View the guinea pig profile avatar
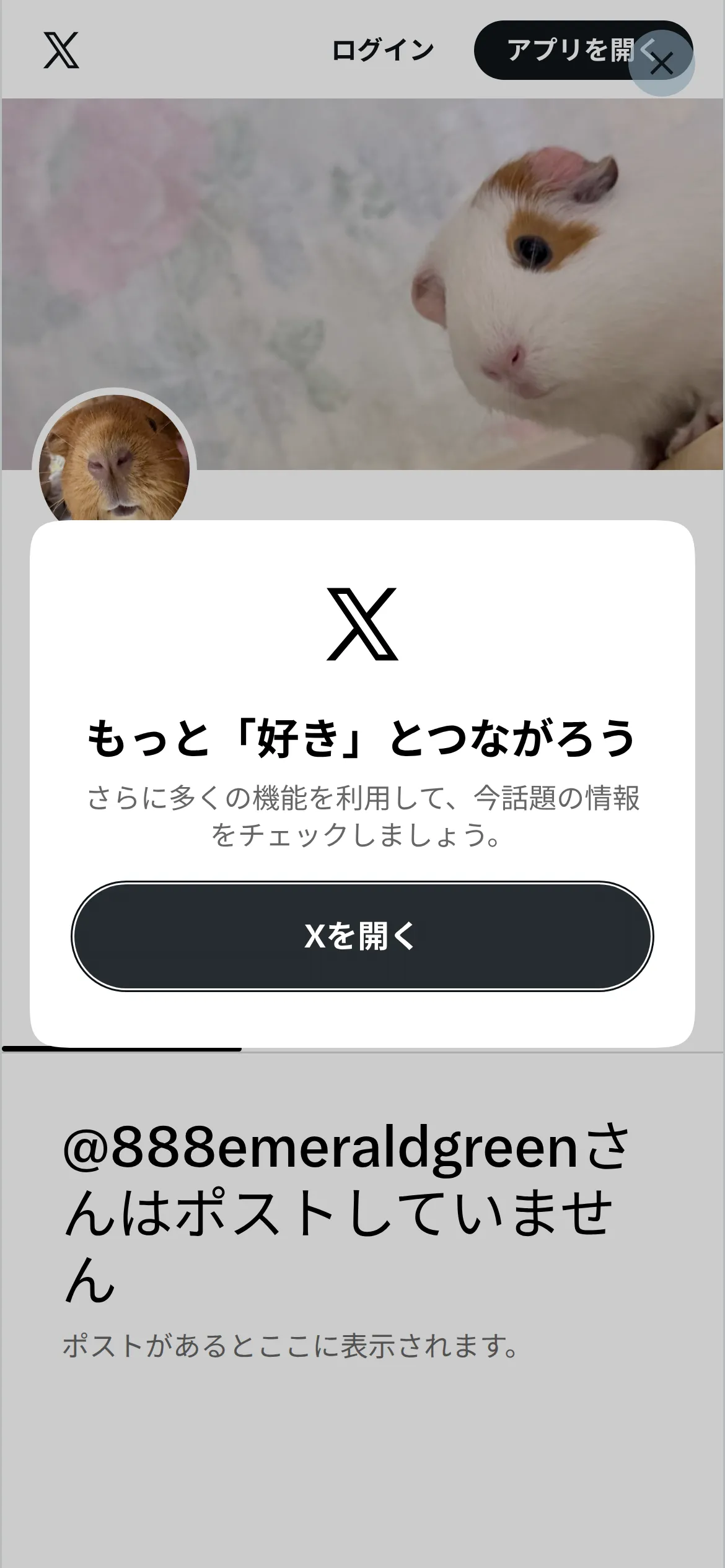 (x=114, y=460)
